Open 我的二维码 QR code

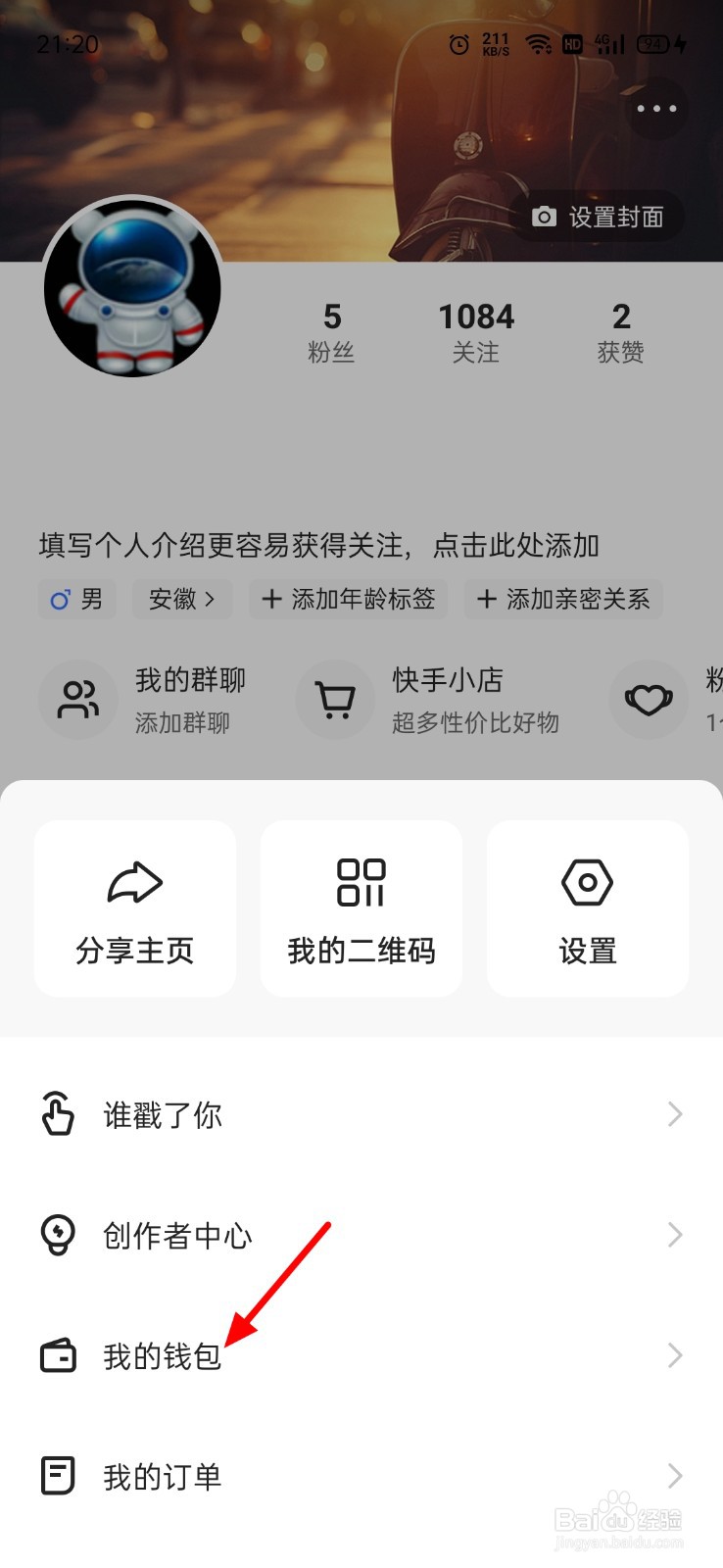(361, 908)
